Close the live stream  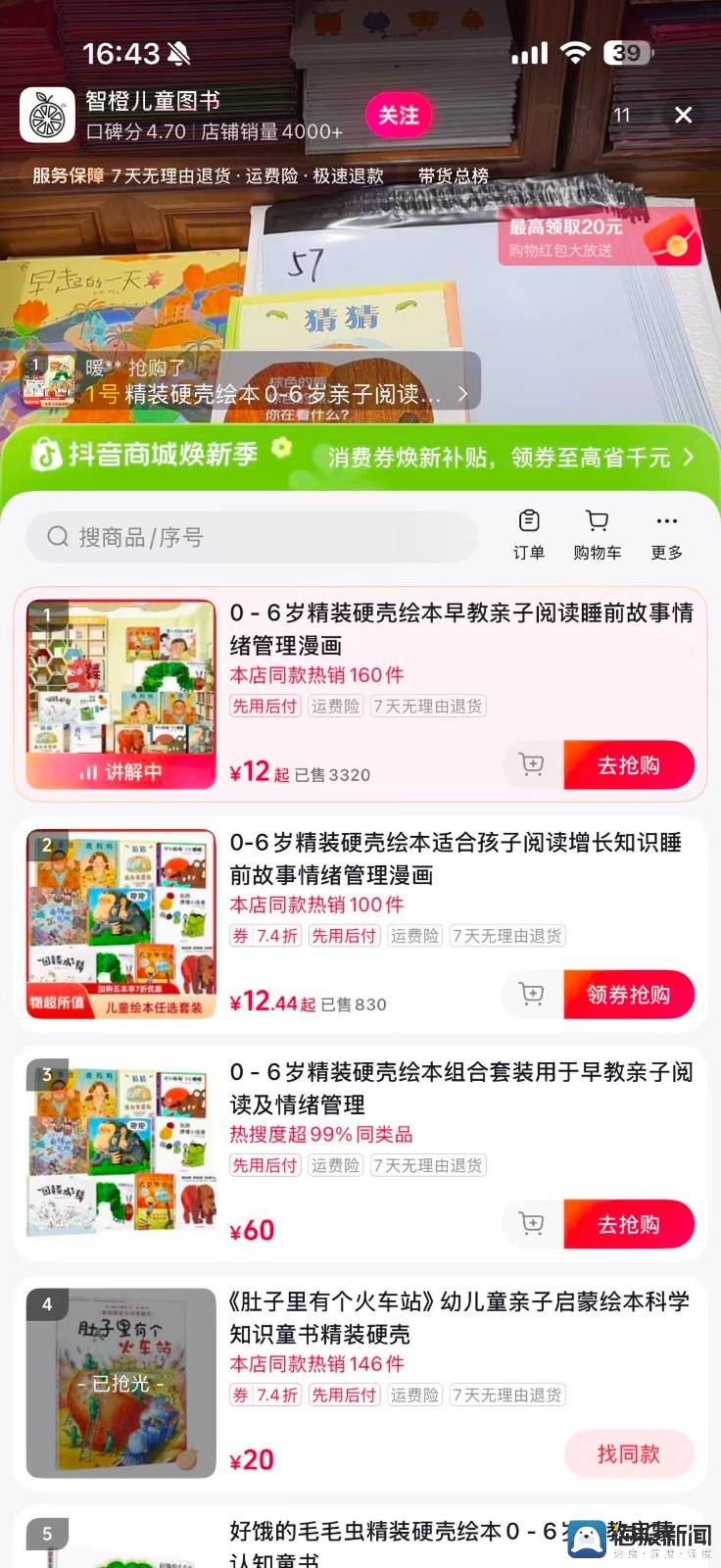point(684,116)
